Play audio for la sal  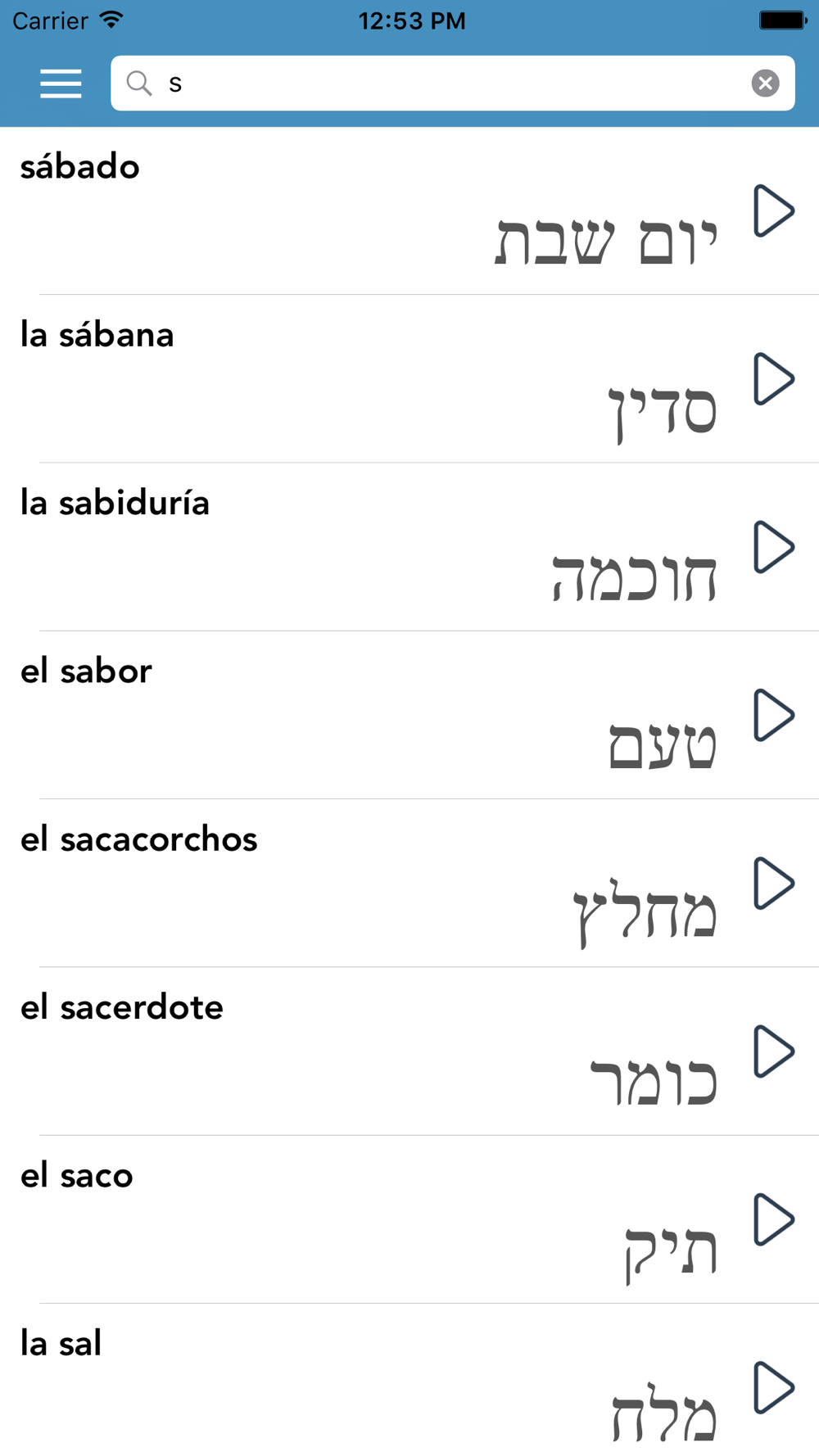click(x=774, y=1387)
